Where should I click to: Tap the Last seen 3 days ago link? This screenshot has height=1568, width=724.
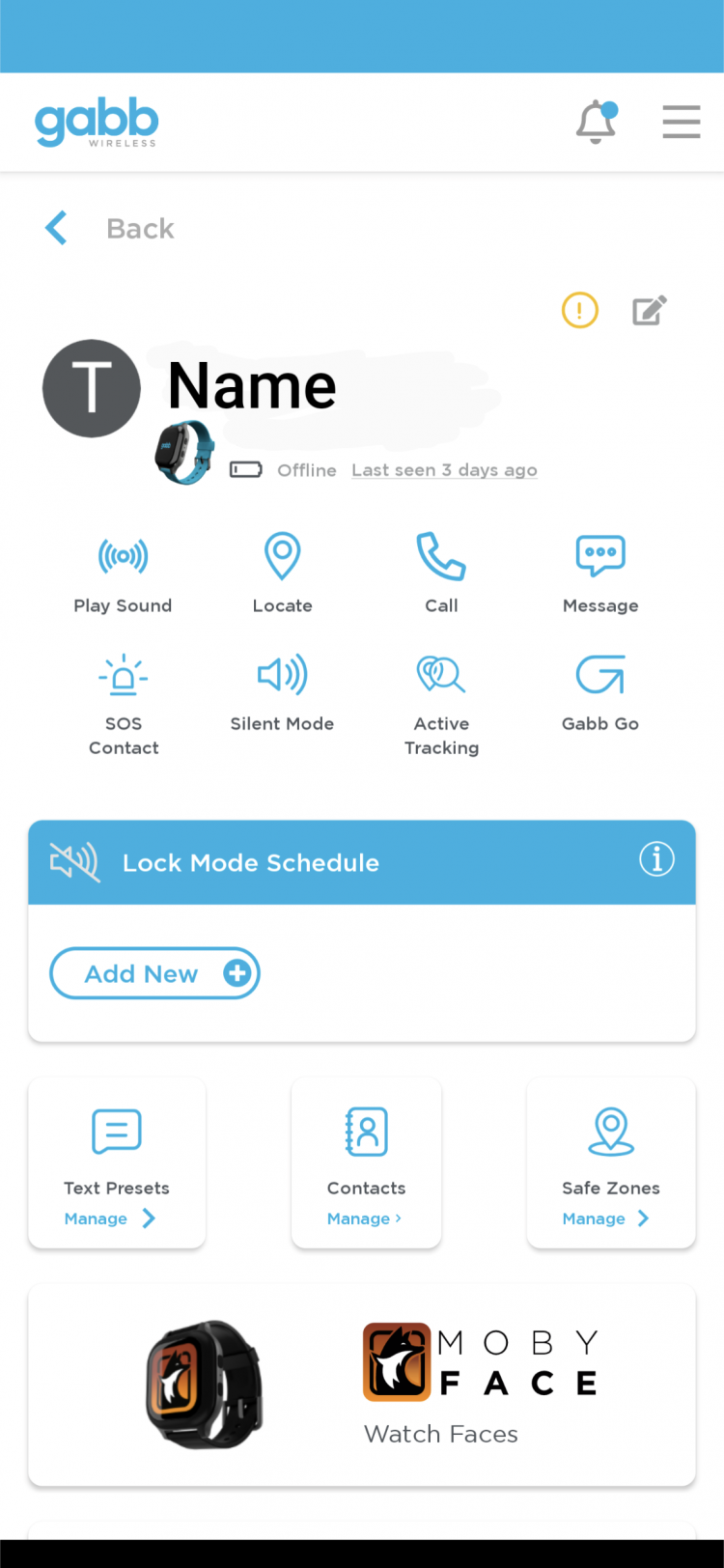pyautogui.click(x=444, y=470)
